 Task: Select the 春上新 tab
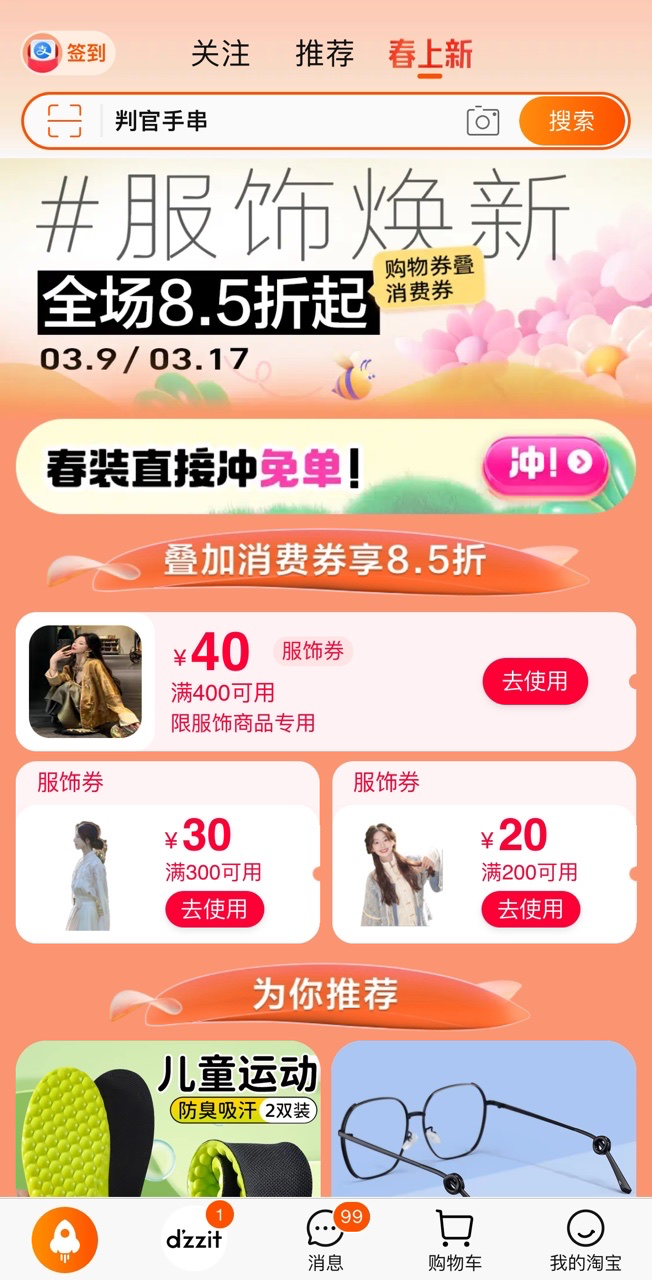(x=430, y=54)
